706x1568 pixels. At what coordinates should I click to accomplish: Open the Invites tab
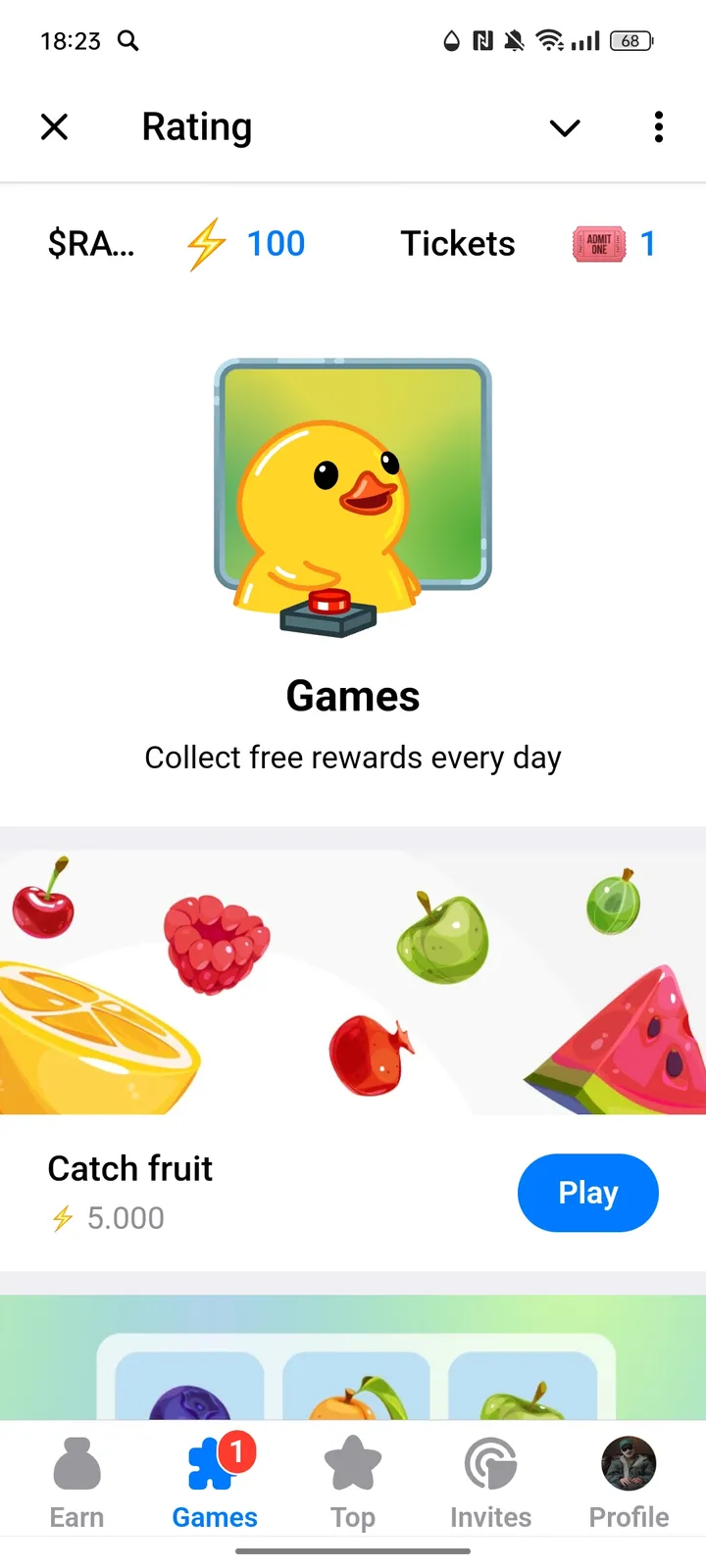(490, 1483)
